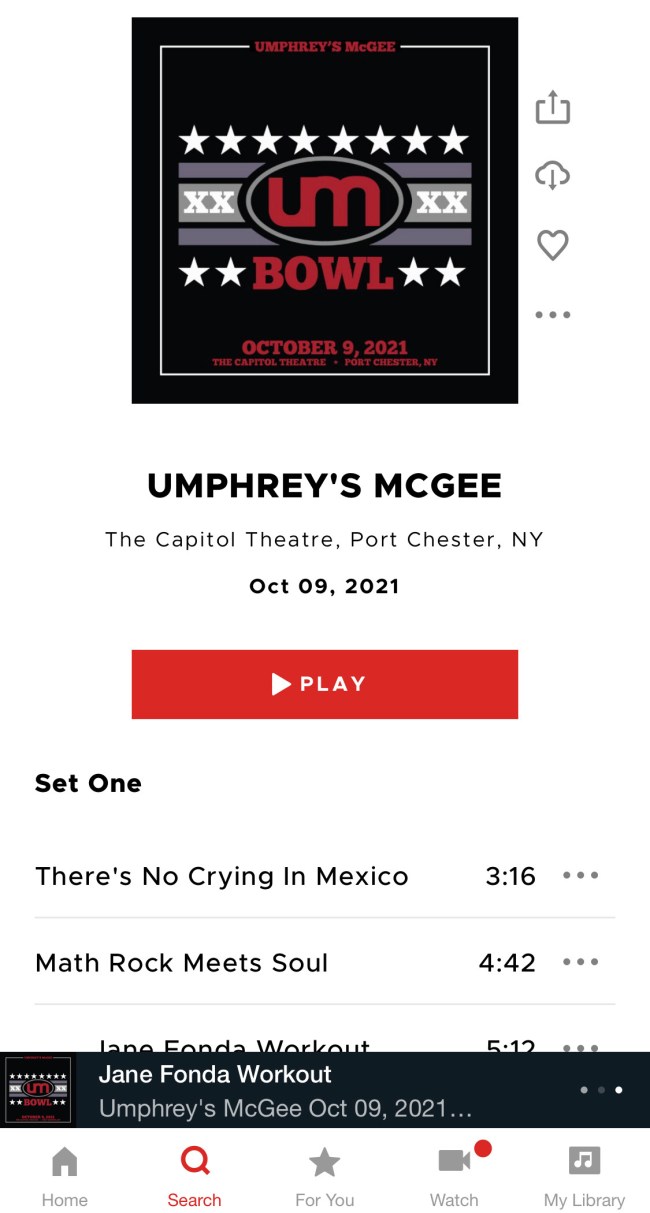650x1213 pixels.
Task: Go to the Home tab
Action: point(65,1175)
